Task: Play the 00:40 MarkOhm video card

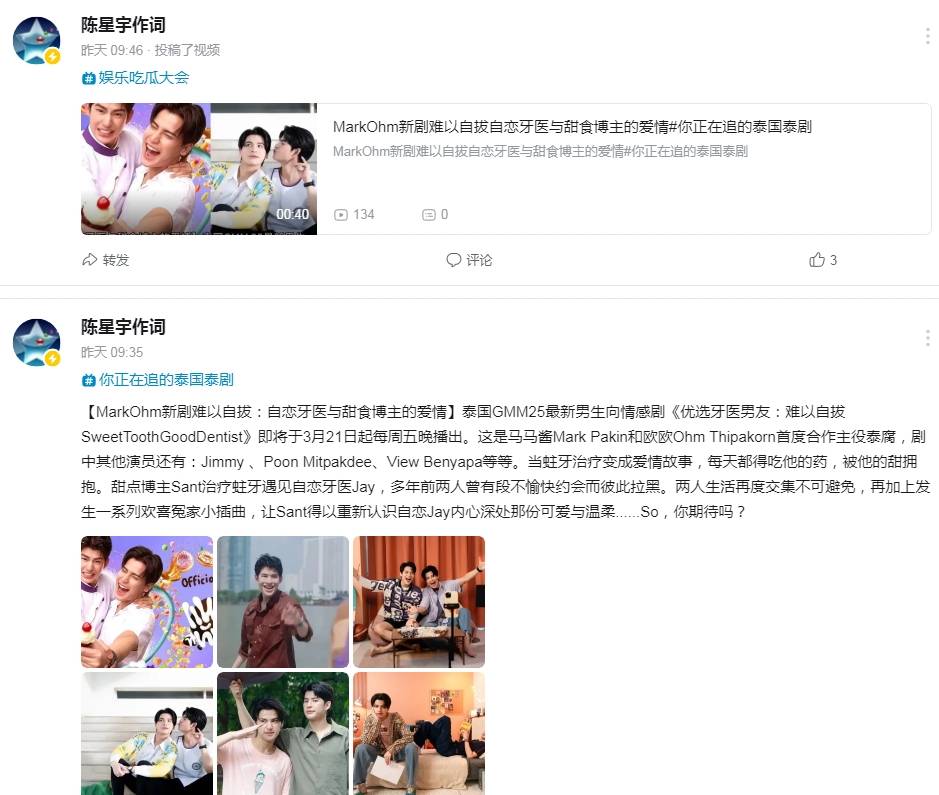Action: click(x=198, y=169)
